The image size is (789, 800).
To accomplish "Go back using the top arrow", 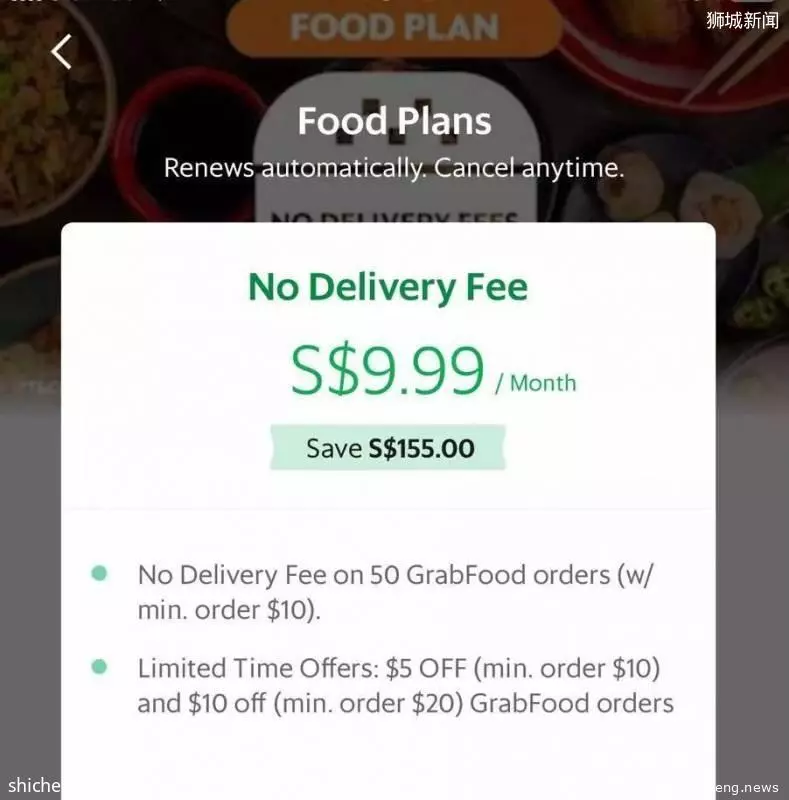I will (62, 52).
